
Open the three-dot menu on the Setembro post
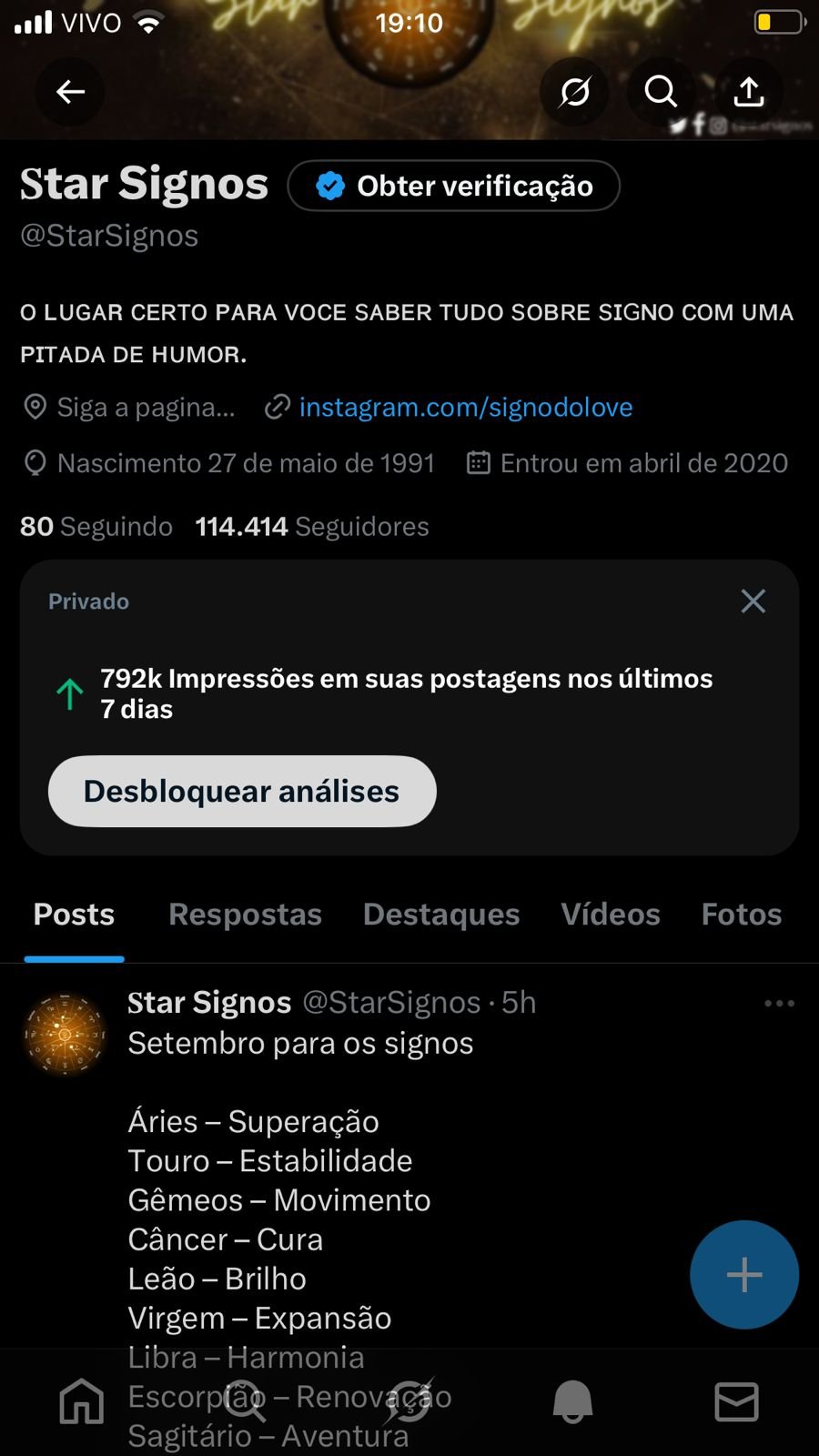pyautogui.click(x=779, y=1003)
